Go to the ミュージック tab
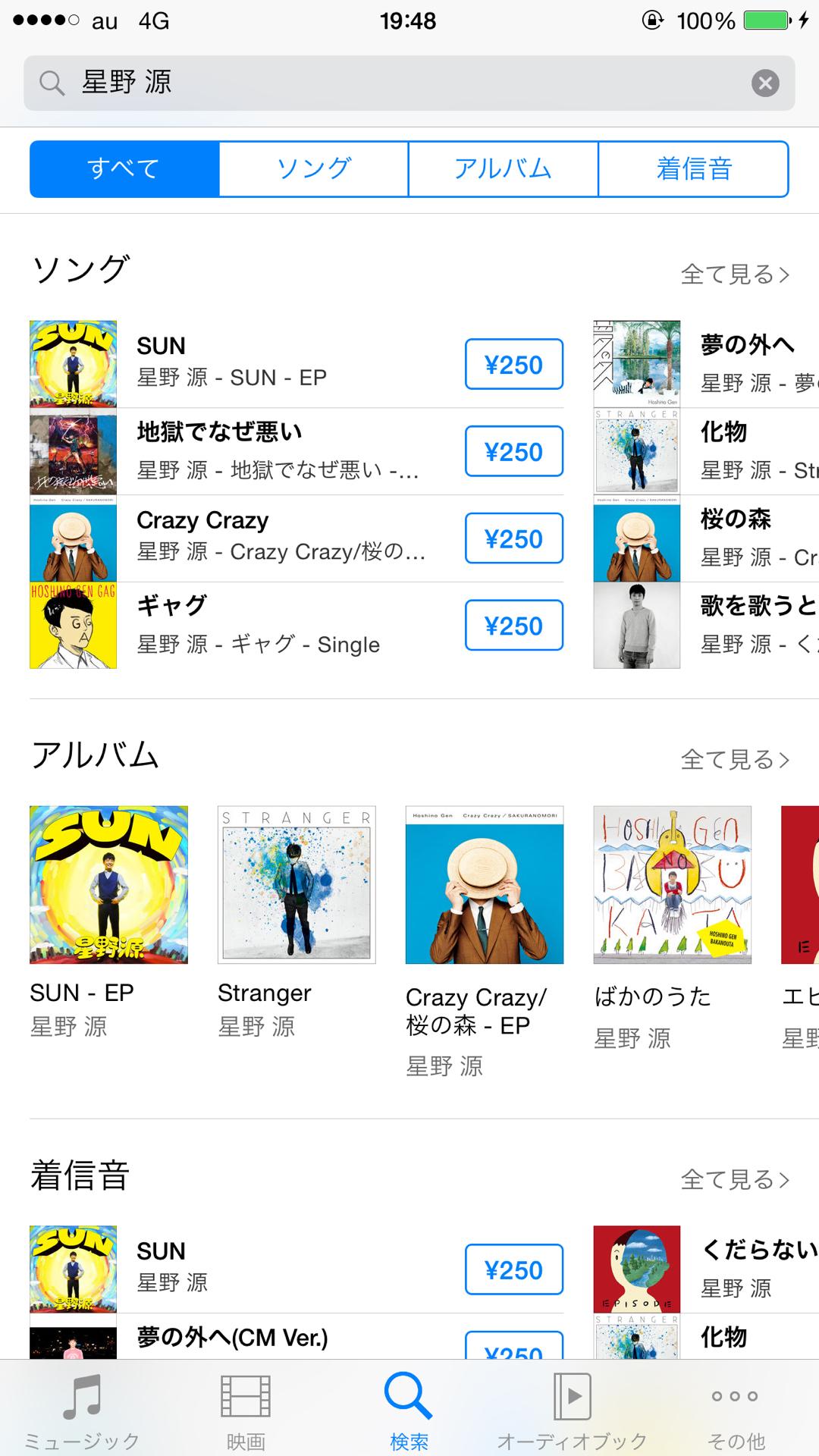This screenshot has height=1456, width=819. [82, 1409]
